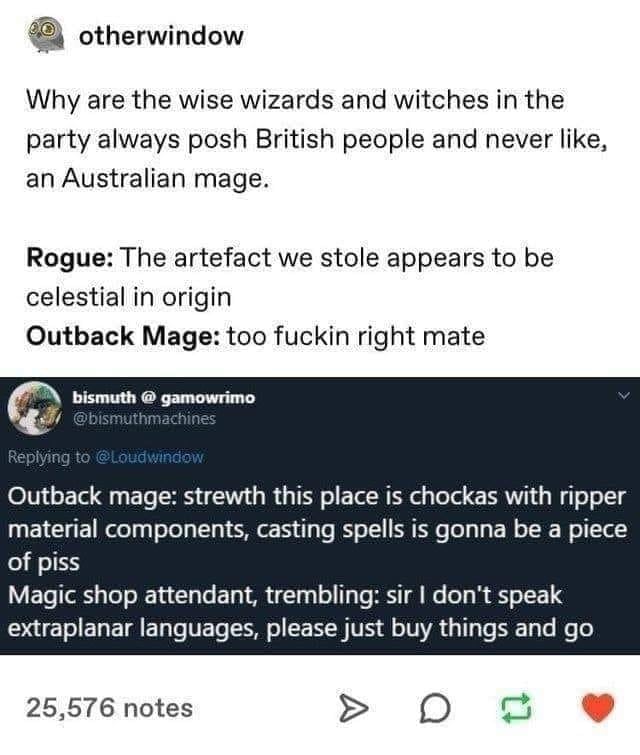Open otherwindow's blog from the username
Image resolution: width=640 pixels, height=755 pixels.
coord(160,37)
